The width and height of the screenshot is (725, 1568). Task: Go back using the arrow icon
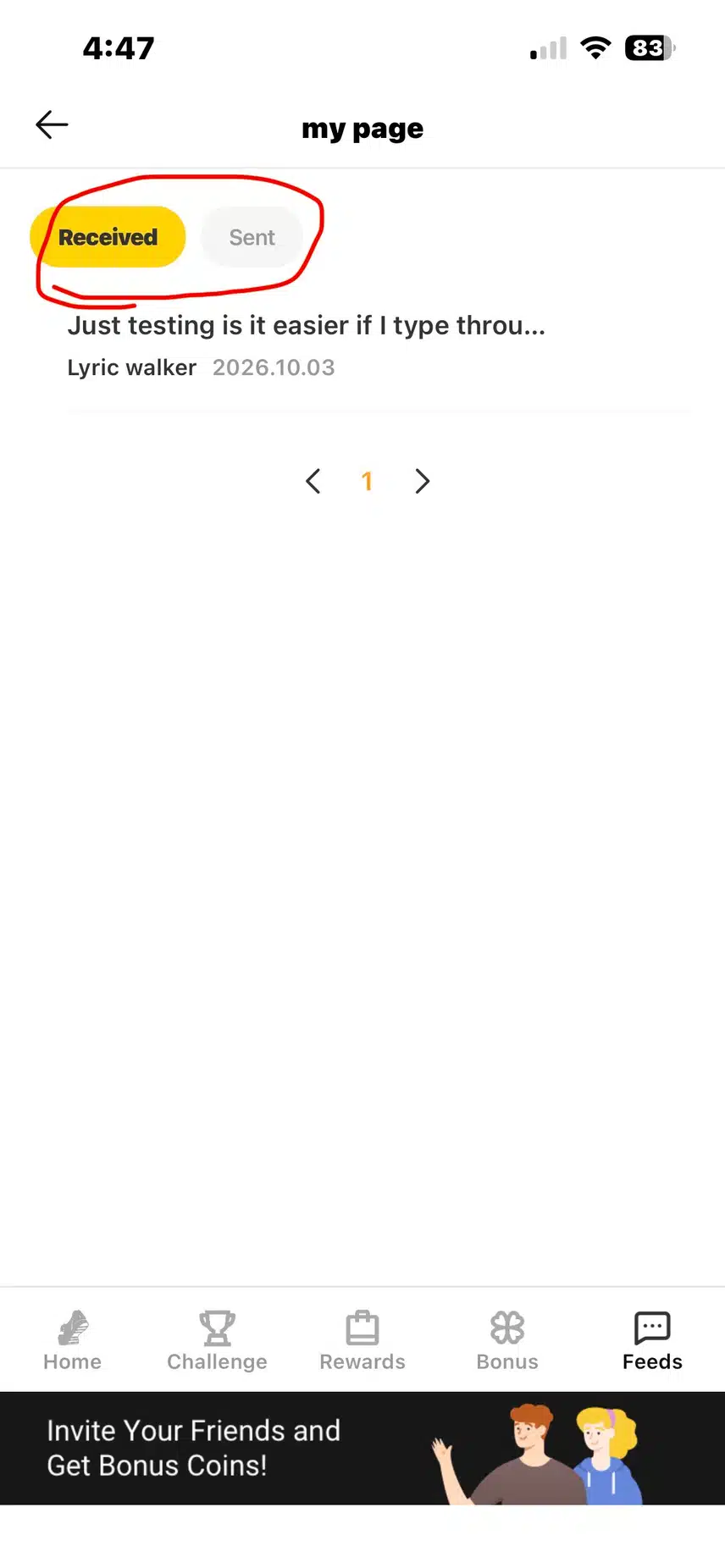point(52,125)
